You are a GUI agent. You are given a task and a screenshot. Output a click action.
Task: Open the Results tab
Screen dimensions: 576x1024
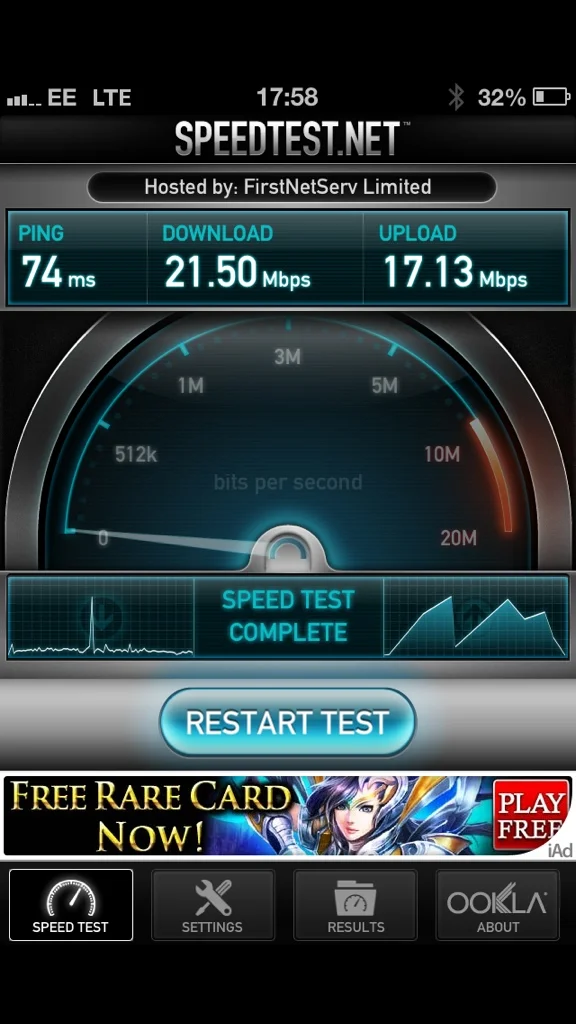tap(355, 904)
